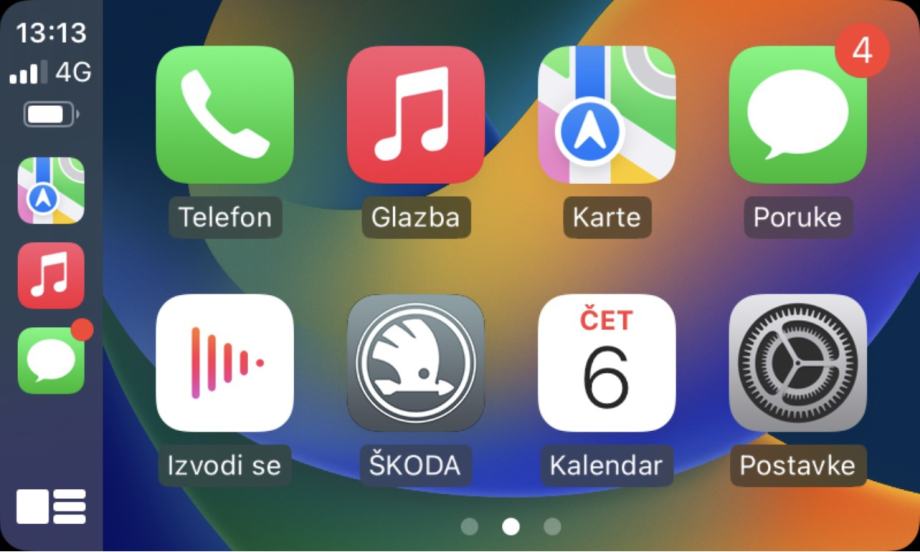920x552 pixels.
Task: Tap the Maps shortcut in the sidebar
Action: click(51, 191)
